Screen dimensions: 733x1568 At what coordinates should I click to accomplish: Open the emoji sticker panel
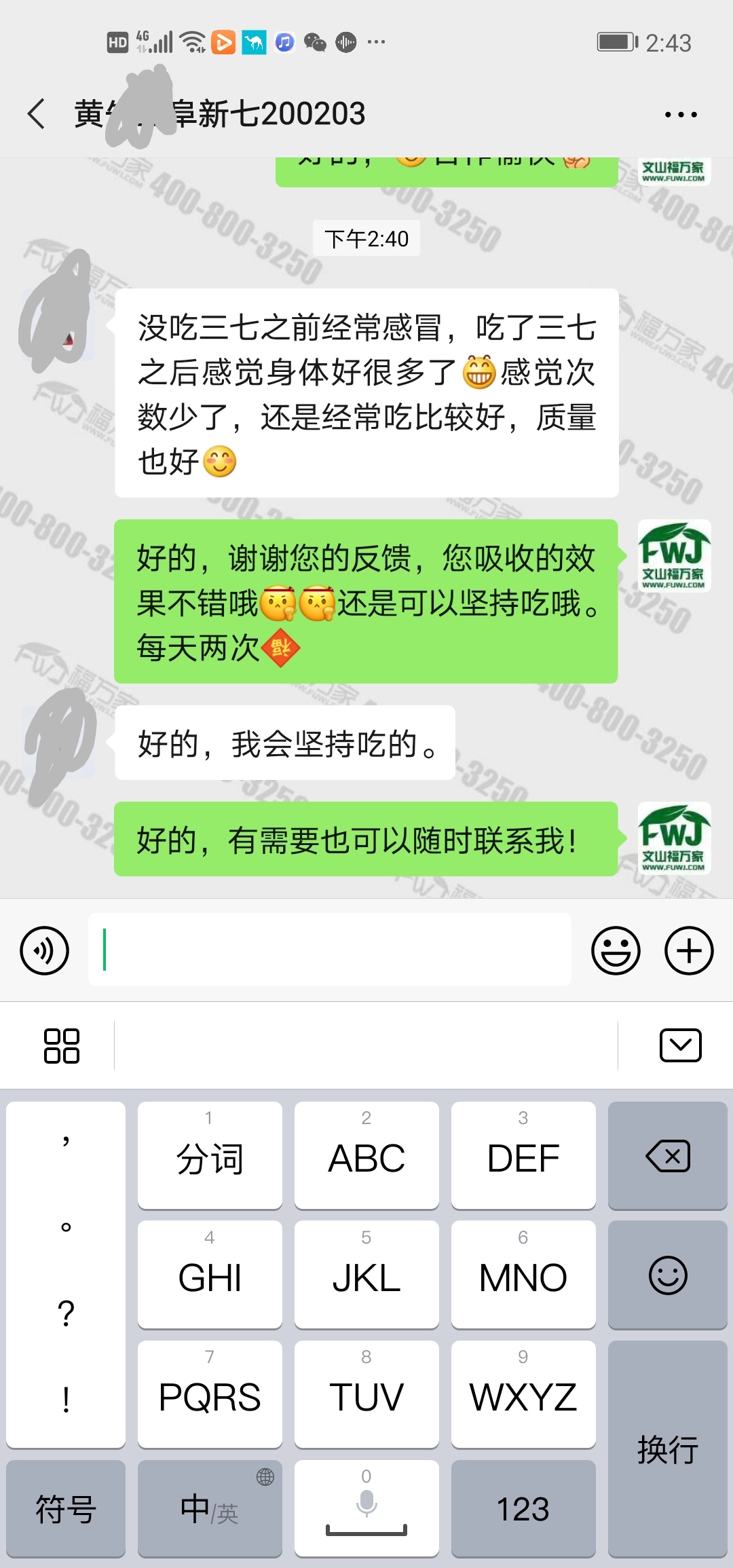[616, 950]
